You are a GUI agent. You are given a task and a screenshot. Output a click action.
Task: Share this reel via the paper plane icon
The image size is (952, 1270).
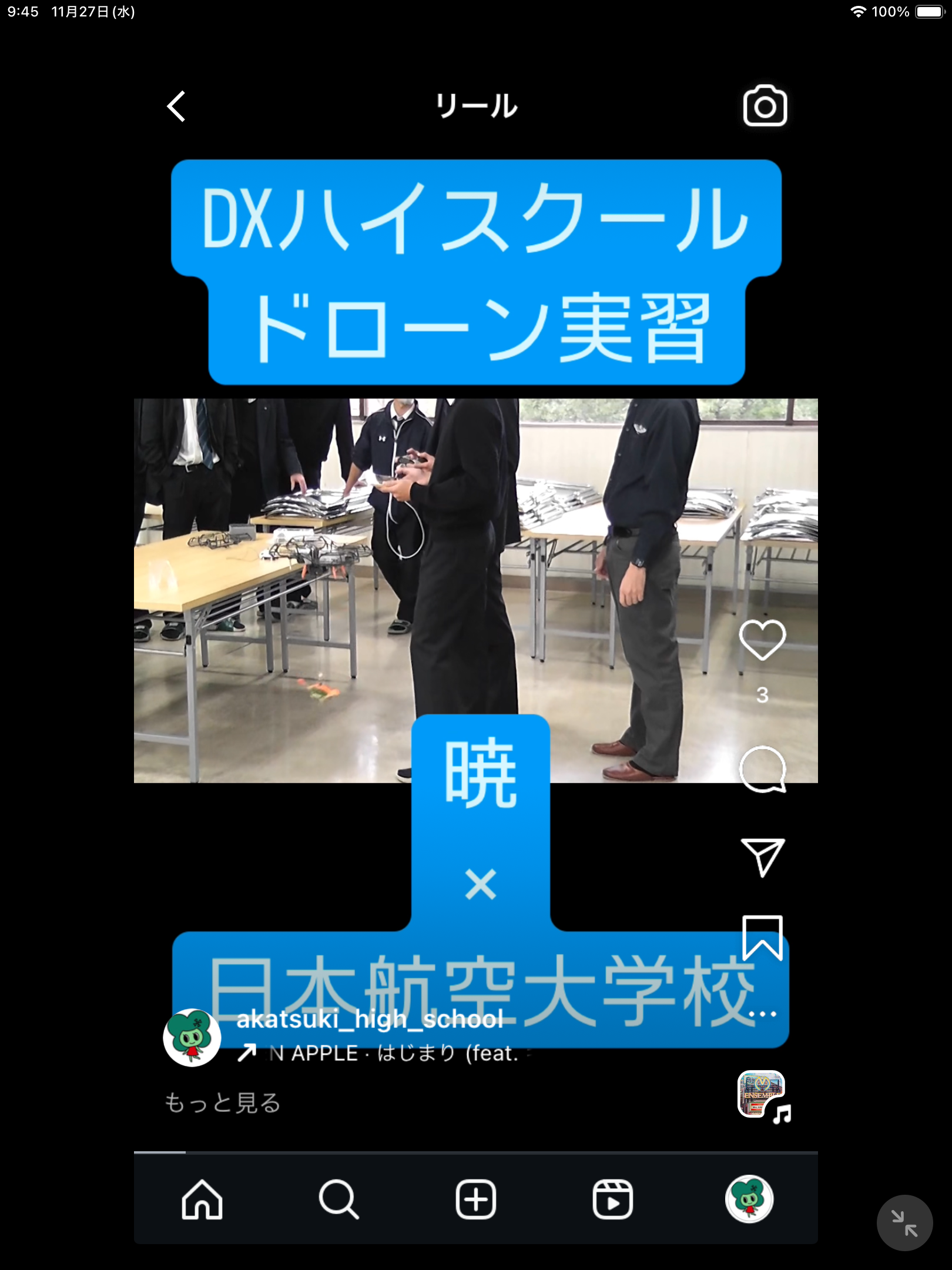(x=762, y=857)
